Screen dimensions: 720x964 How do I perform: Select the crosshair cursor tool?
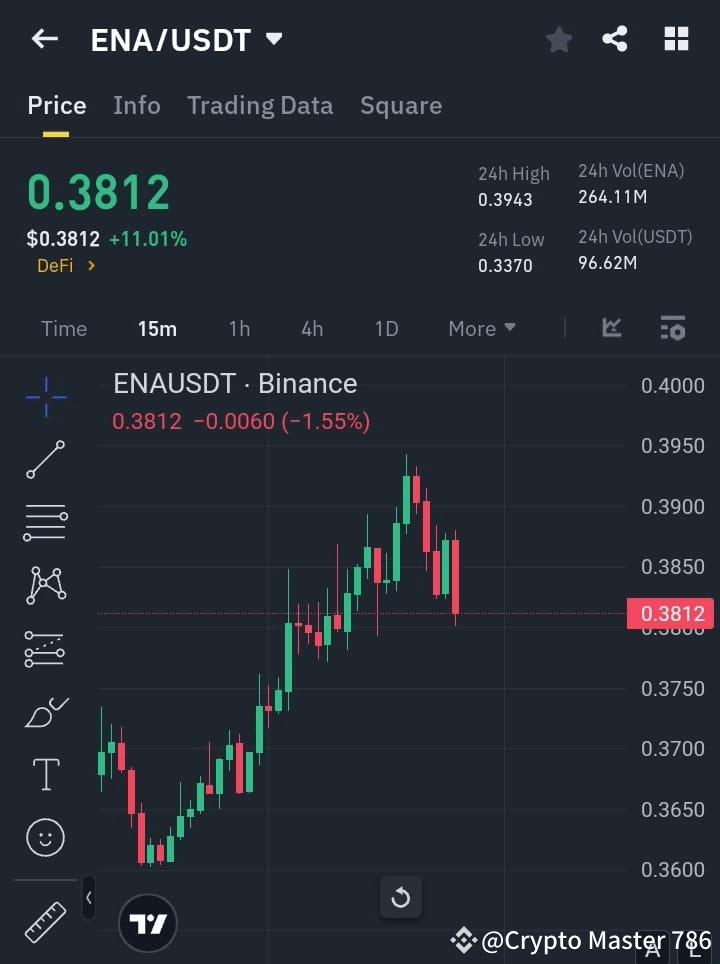[x=45, y=398]
